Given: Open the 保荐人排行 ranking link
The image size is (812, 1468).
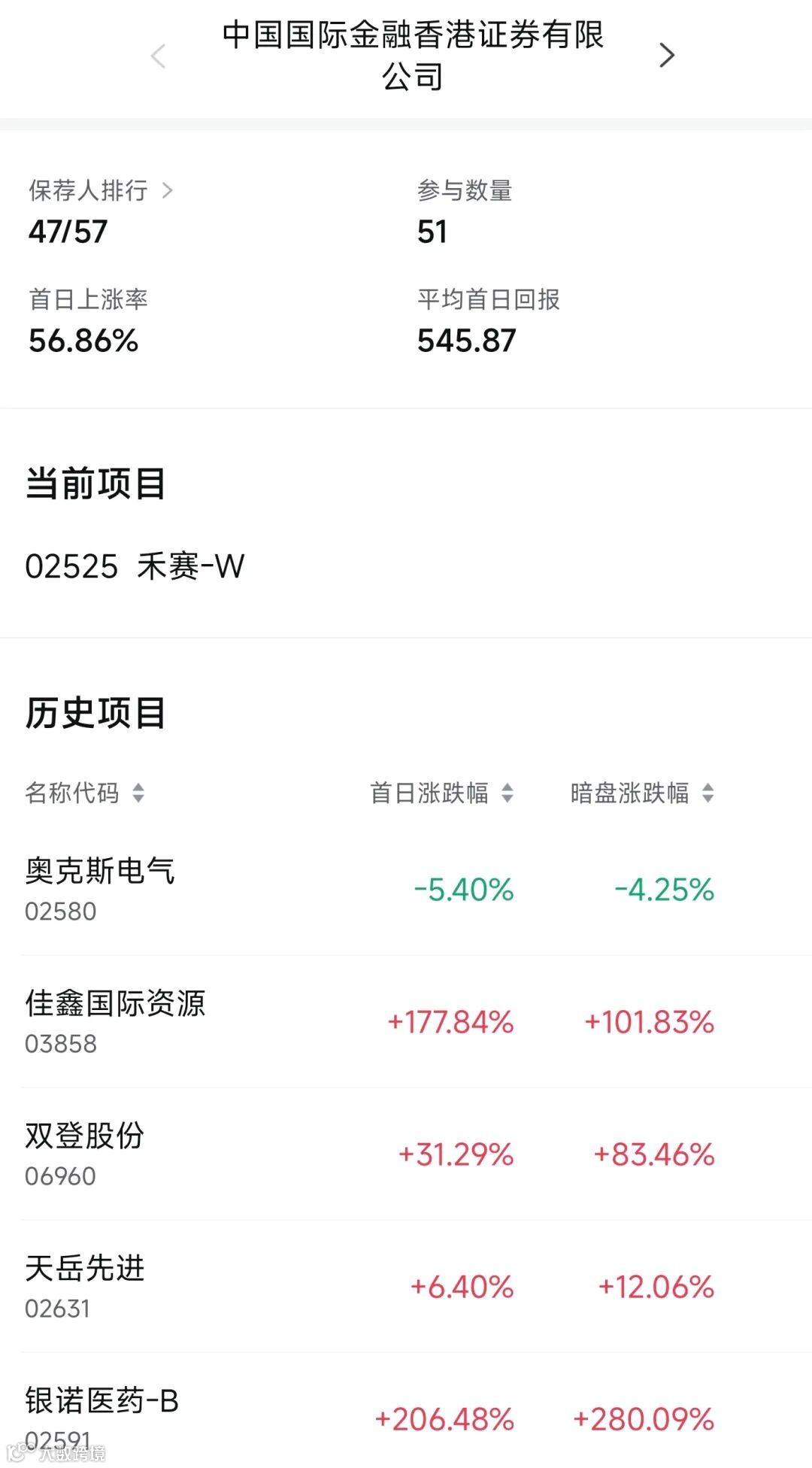Looking at the screenshot, I should tap(101, 191).
